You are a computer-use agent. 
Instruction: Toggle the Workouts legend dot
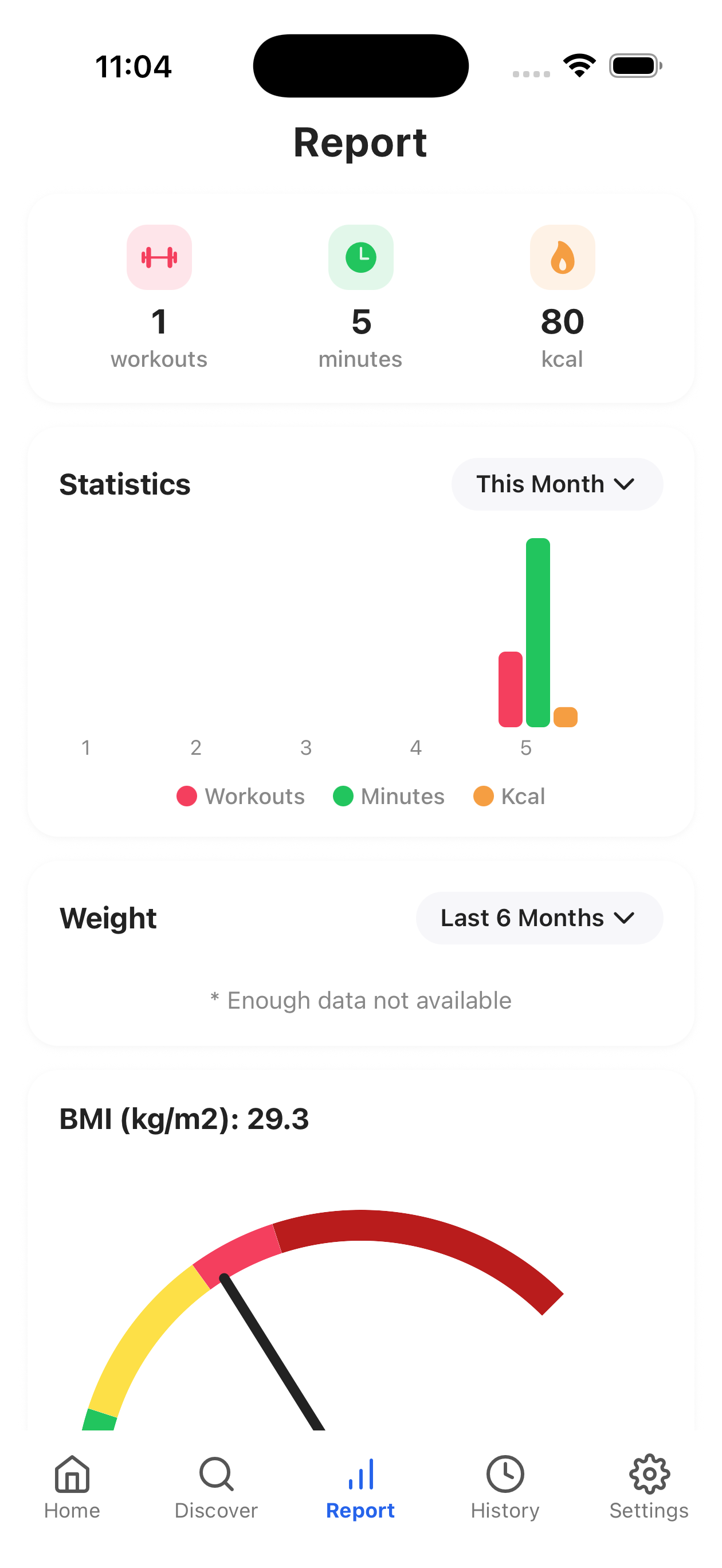(x=186, y=796)
